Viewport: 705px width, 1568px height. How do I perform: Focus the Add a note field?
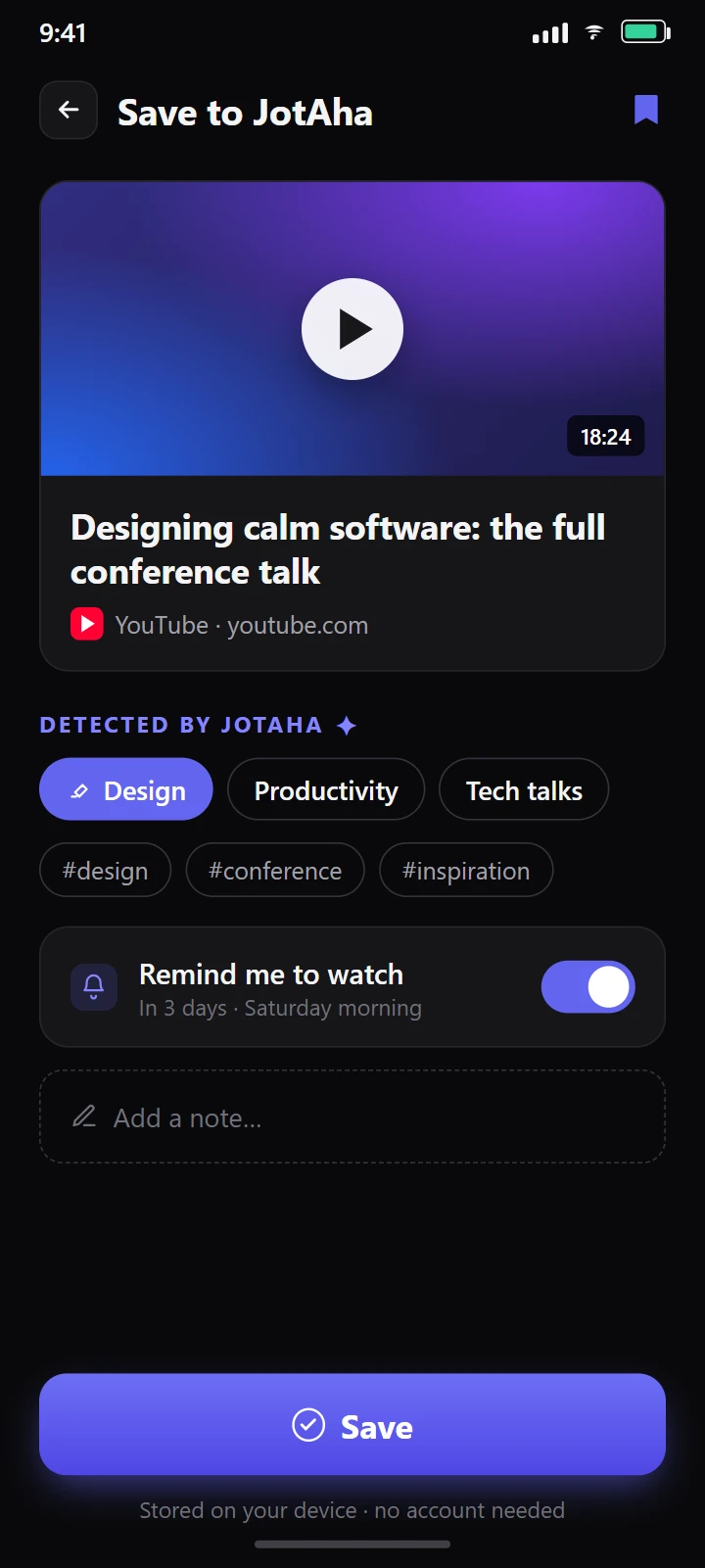pos(352,1117)
